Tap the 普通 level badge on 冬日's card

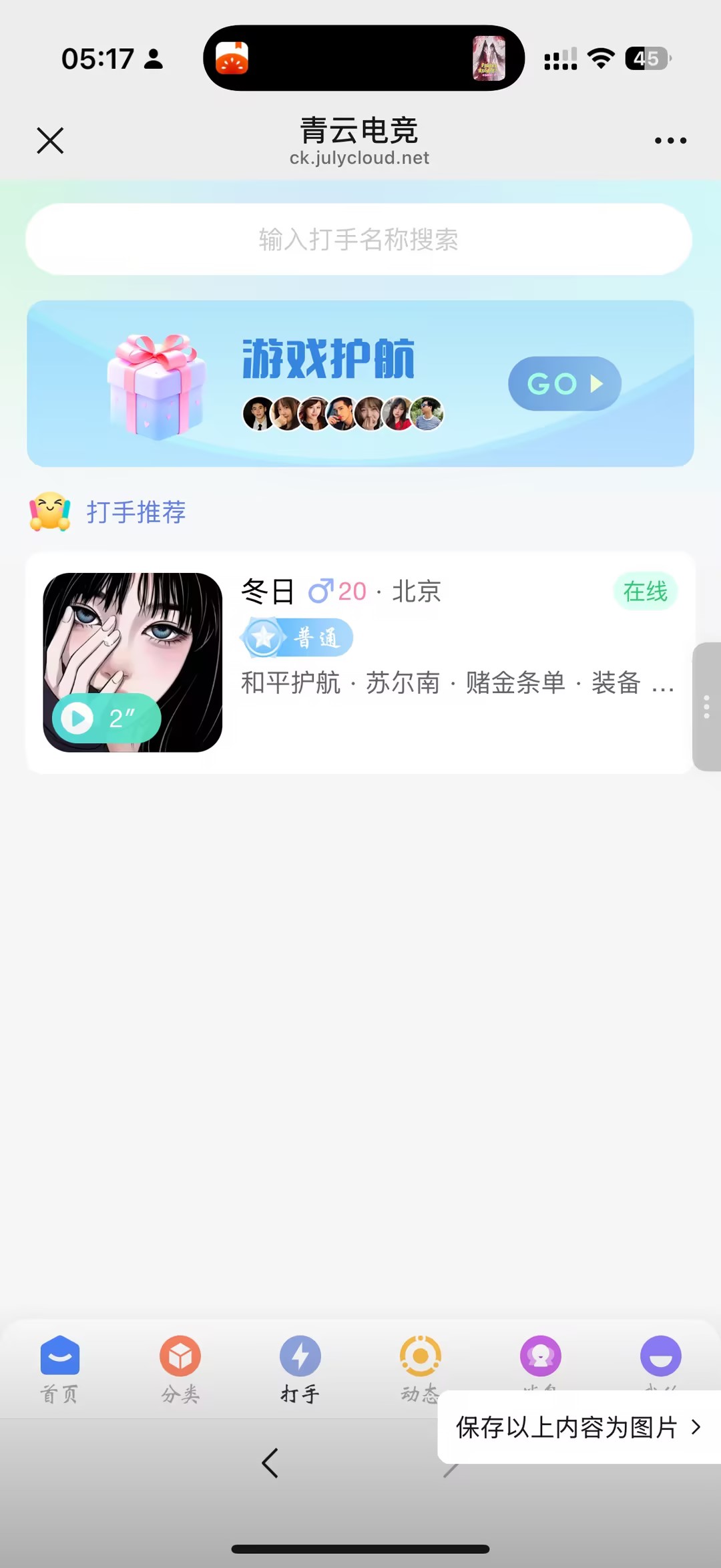click(x=296, y=637)
